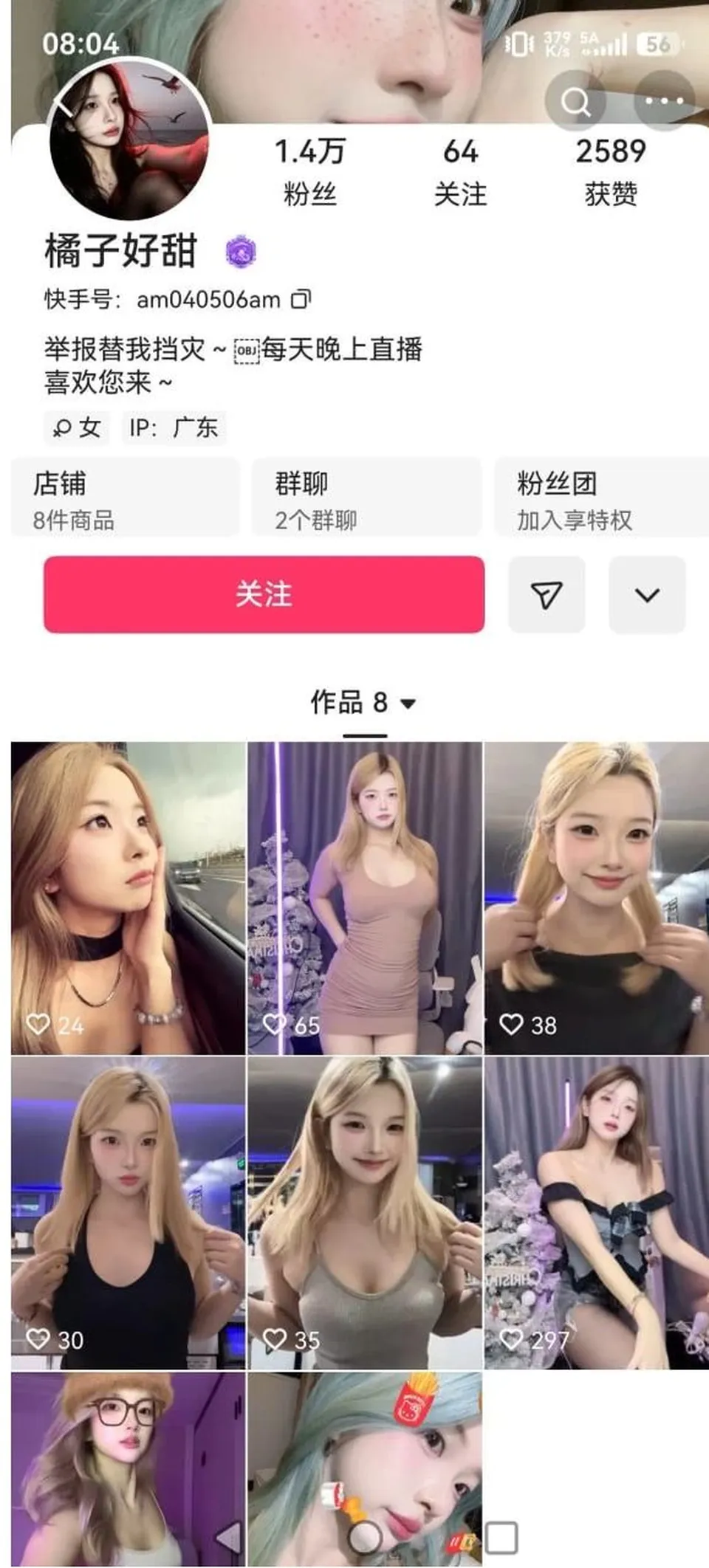Send a private message via paper plane

coord(547,595)
